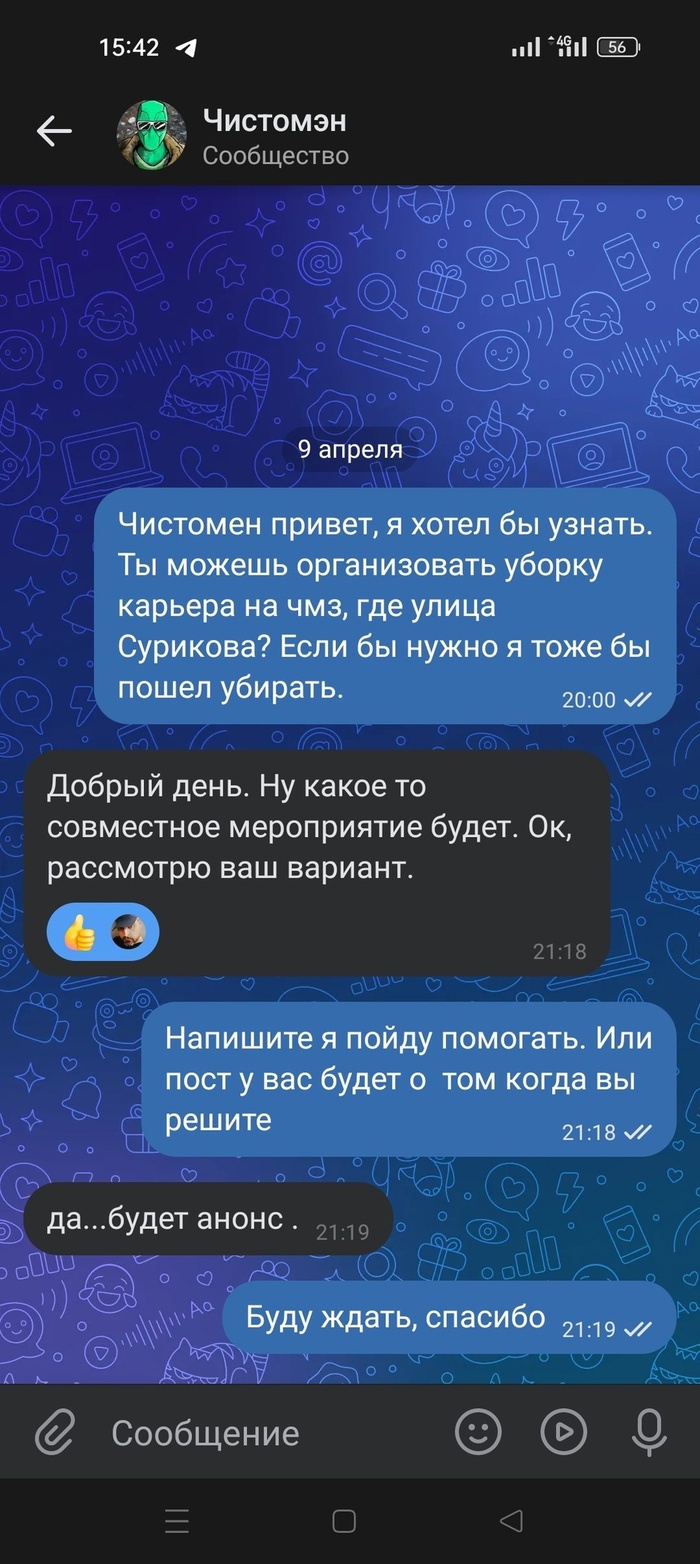Record a voice message with the microphone
The height and width of the screenshot is (1564, 700).
pyautogui.click(x=649, y=1432)
